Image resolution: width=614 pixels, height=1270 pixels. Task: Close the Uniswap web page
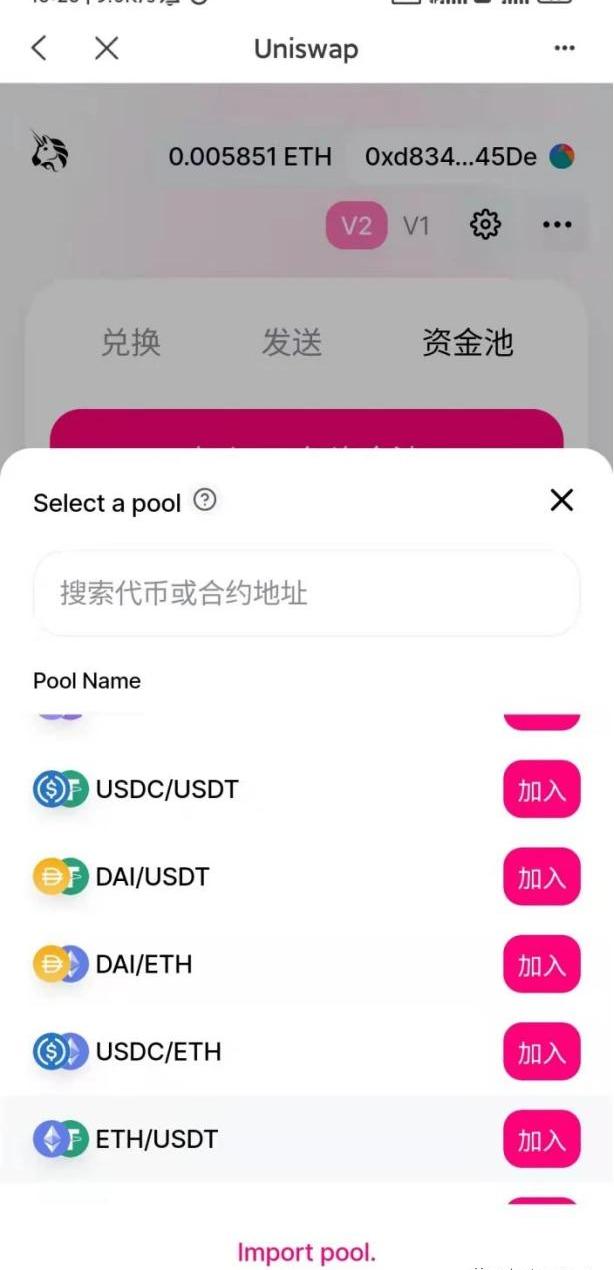(x=107, y=48)
